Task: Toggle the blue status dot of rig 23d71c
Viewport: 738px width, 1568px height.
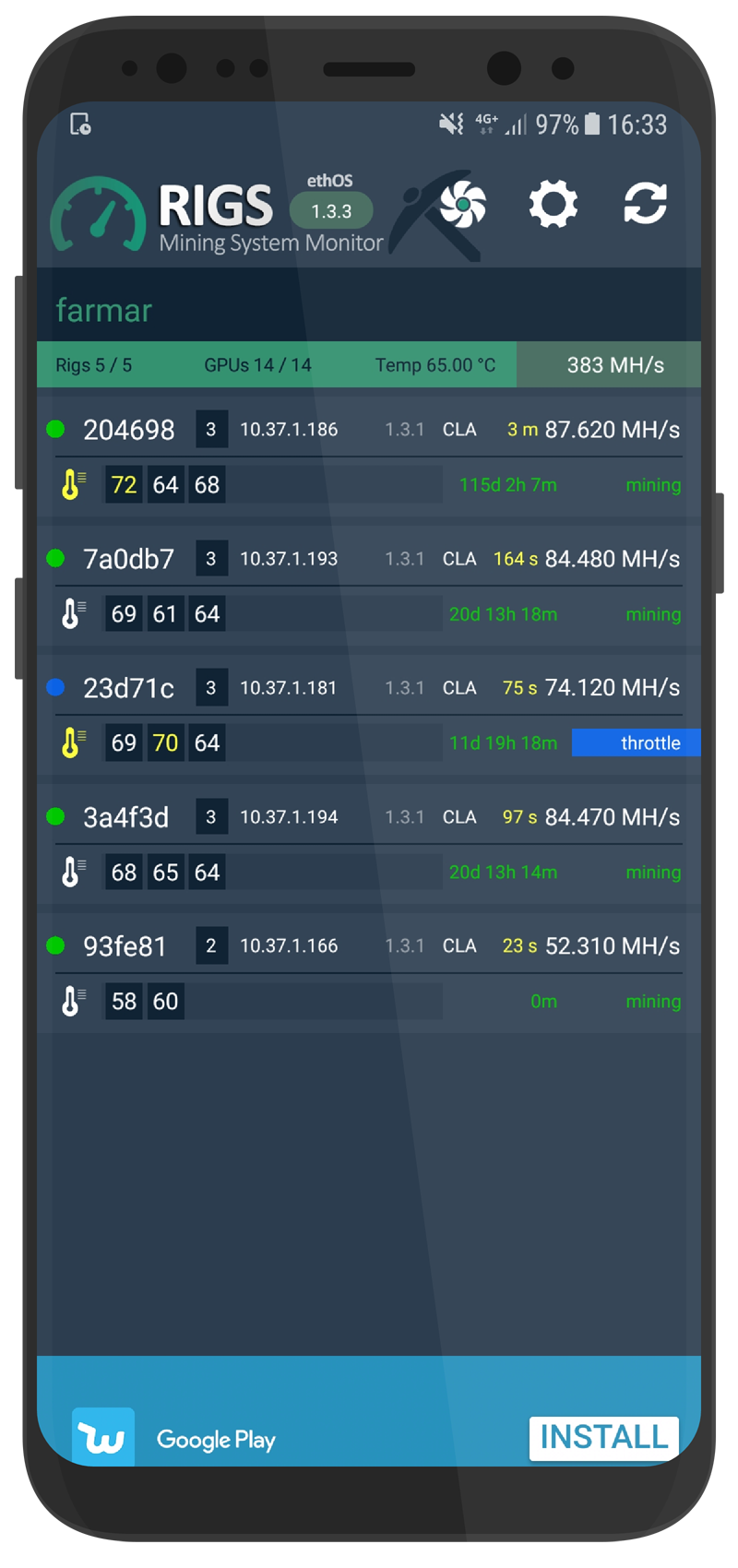Action: click(x=56, y=686)
